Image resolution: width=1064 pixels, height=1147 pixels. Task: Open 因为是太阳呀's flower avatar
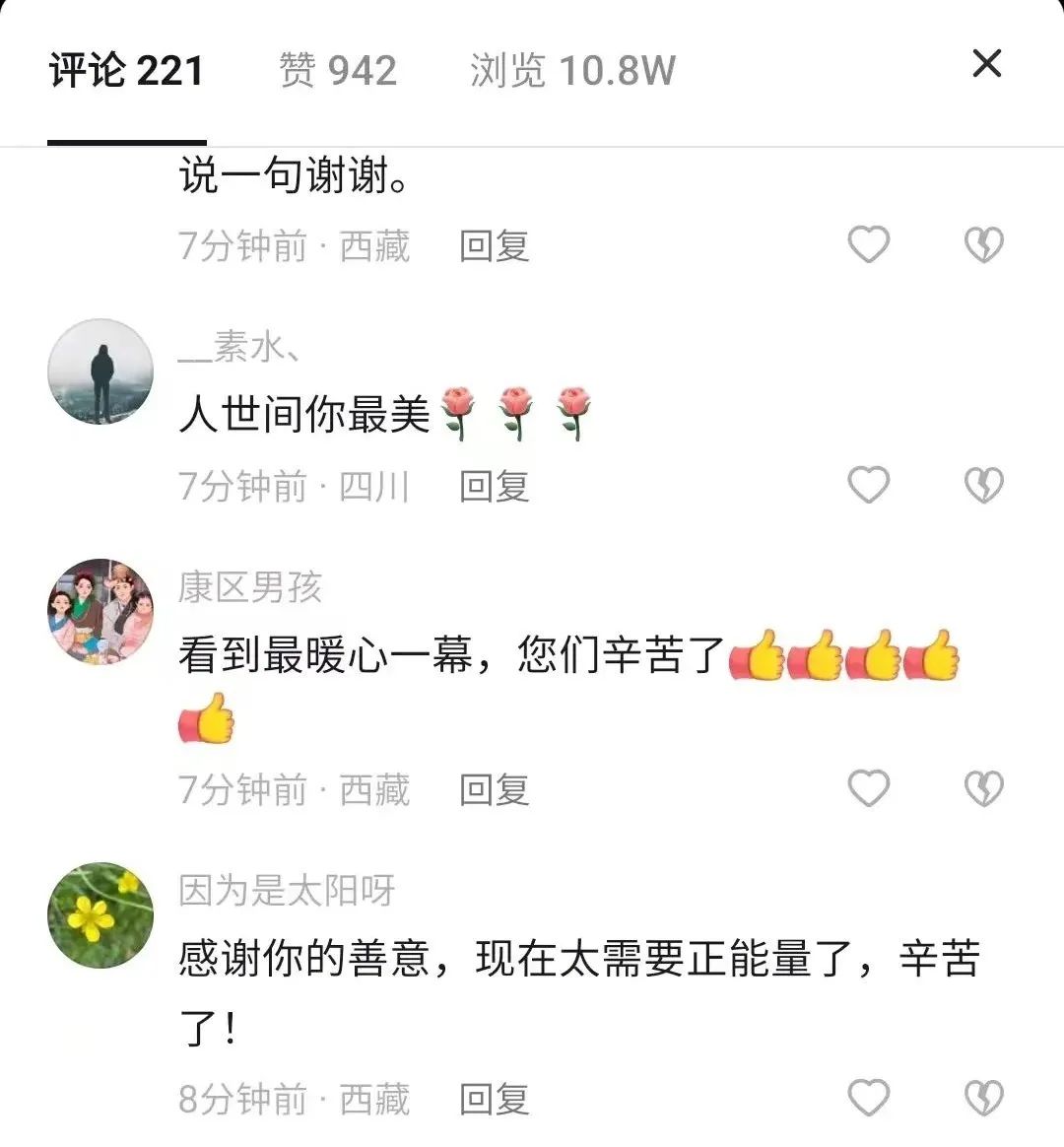(100, 915)
